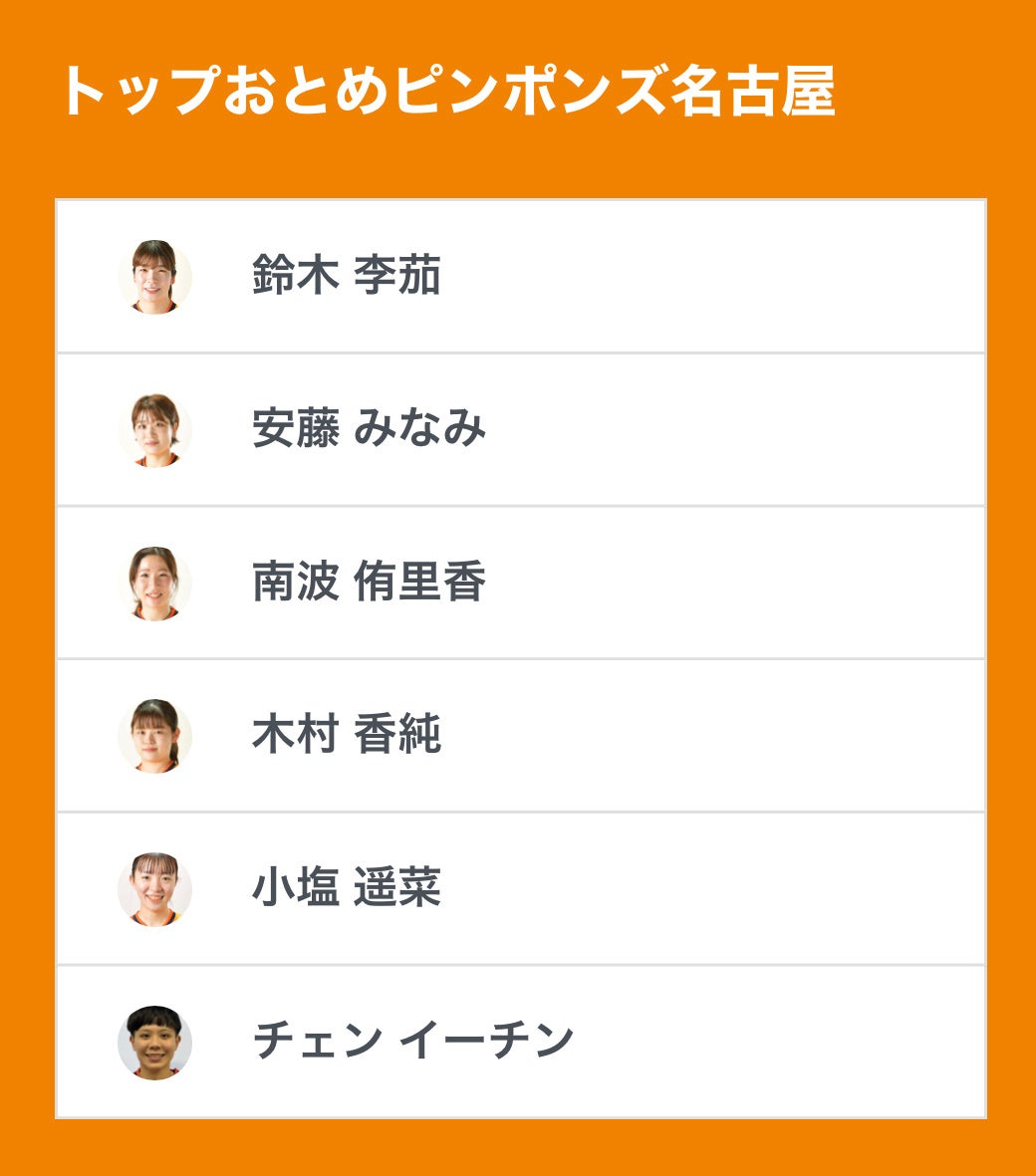
Task: Show details for チェン イーチン
Action: pos(412,1042)
